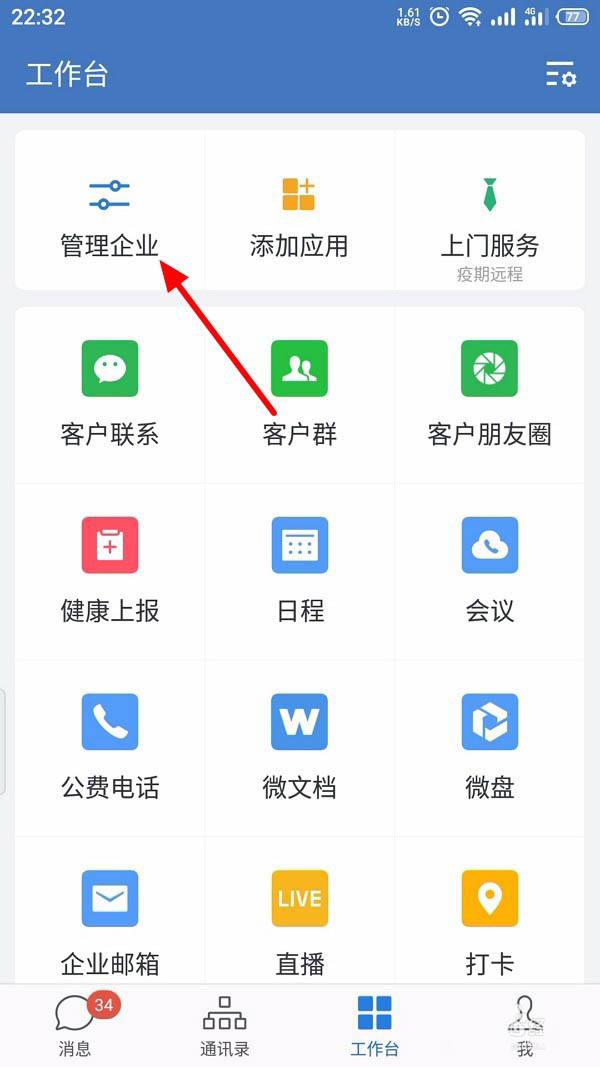Open 企业邮箱 mailbox

(x=110, y=912)
